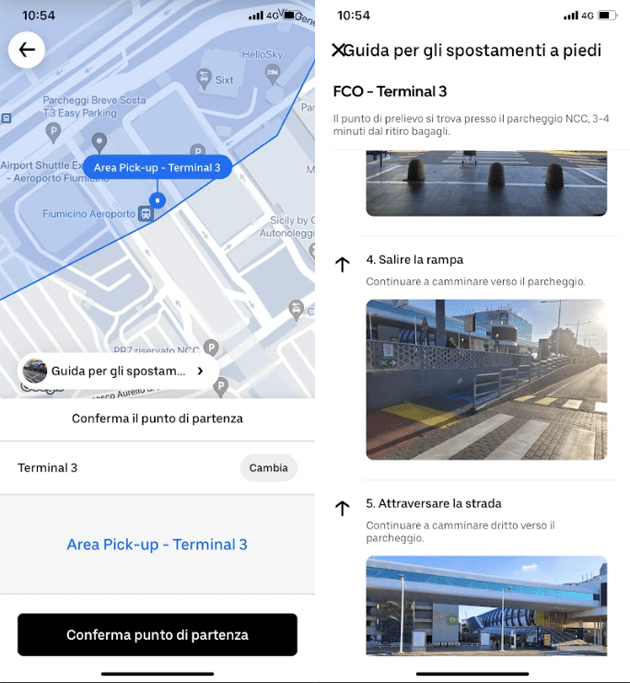Select Area Pick-up - Terminal 3 option
Image resolution: width=630 pixels, height=683 pixels.
click(x=157, y=545)
